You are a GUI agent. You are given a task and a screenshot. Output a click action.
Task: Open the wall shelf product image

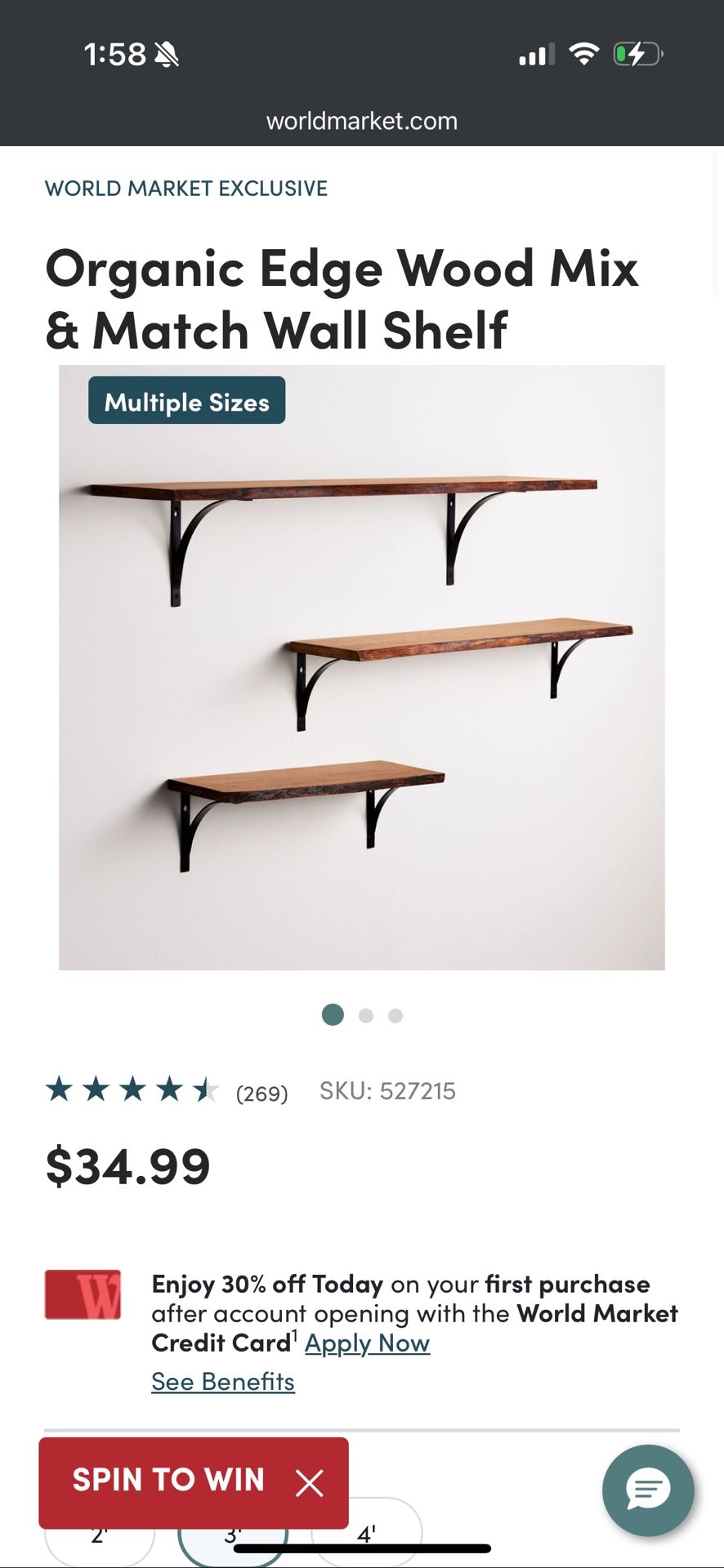pos(361,667)
